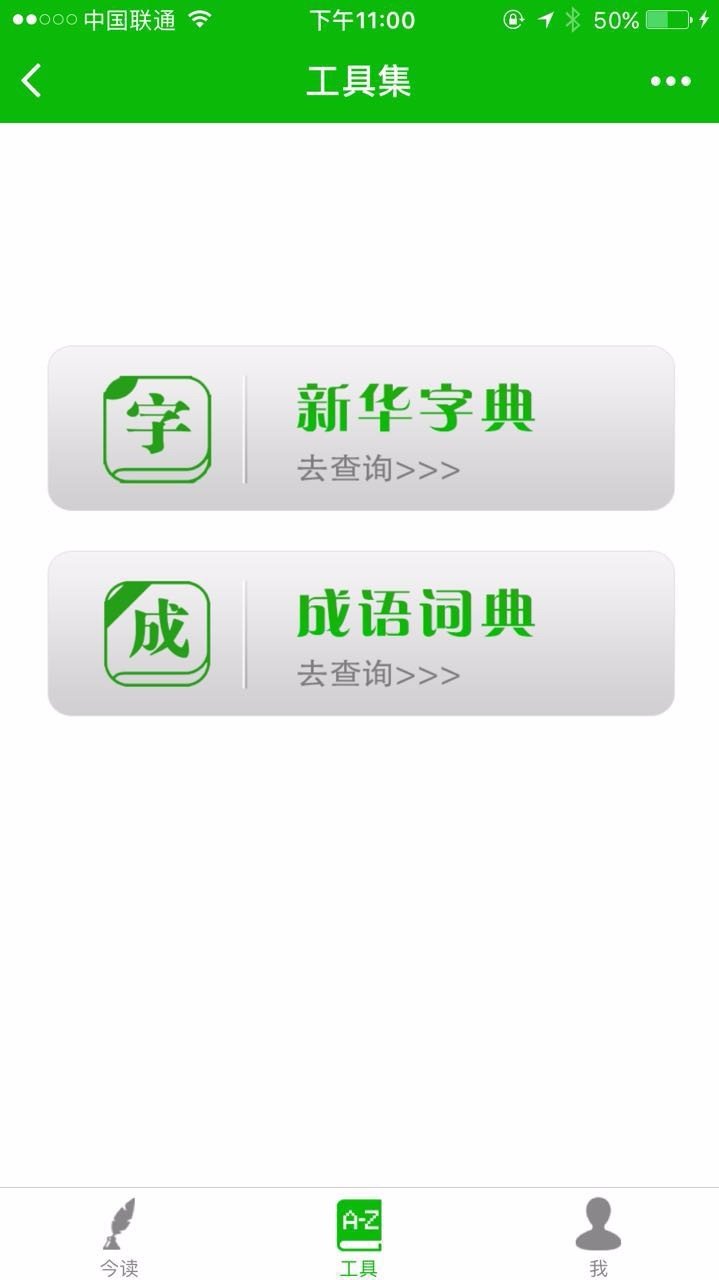Go to the 我 profile tab
The image size is (719, 1280).
598,1236
